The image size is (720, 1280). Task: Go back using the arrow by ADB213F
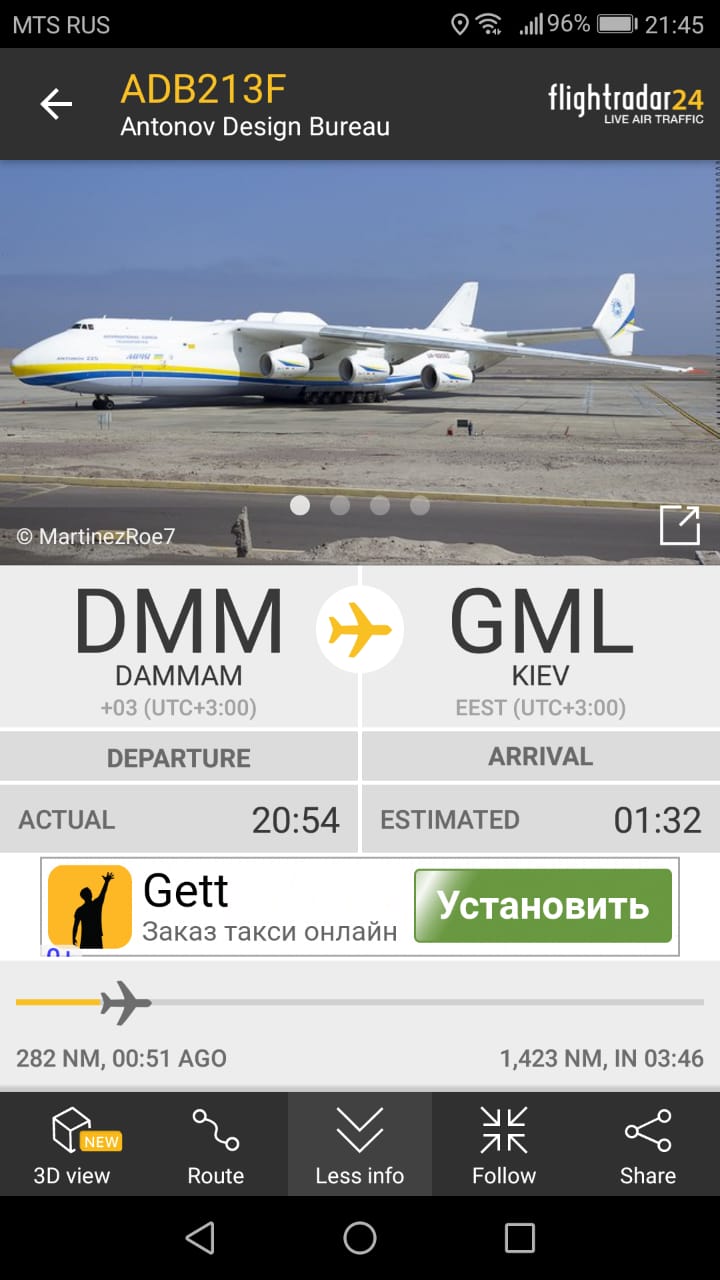[x=56, y=104]
